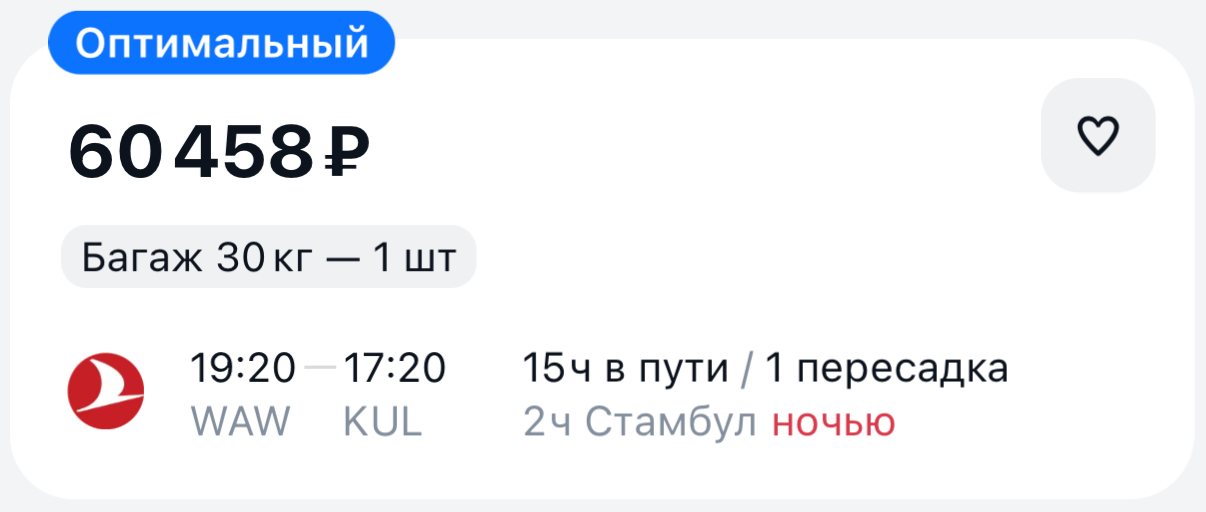The height and width of the screenshot is (512, 1206).
Task: Add this flight to favorites with the heart
Action: [1097, 135]
